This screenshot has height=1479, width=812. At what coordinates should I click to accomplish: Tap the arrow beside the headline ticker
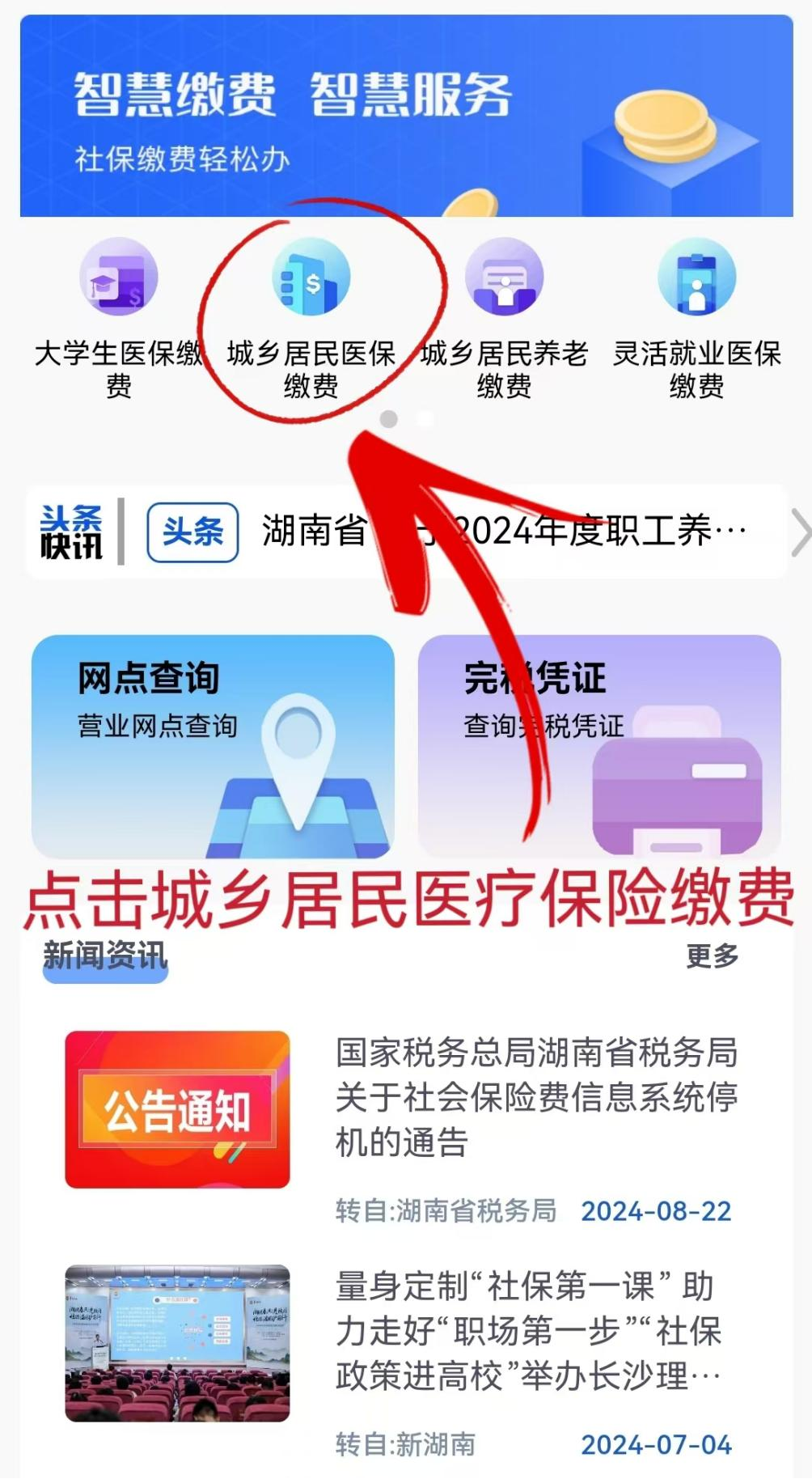(800, 533)
